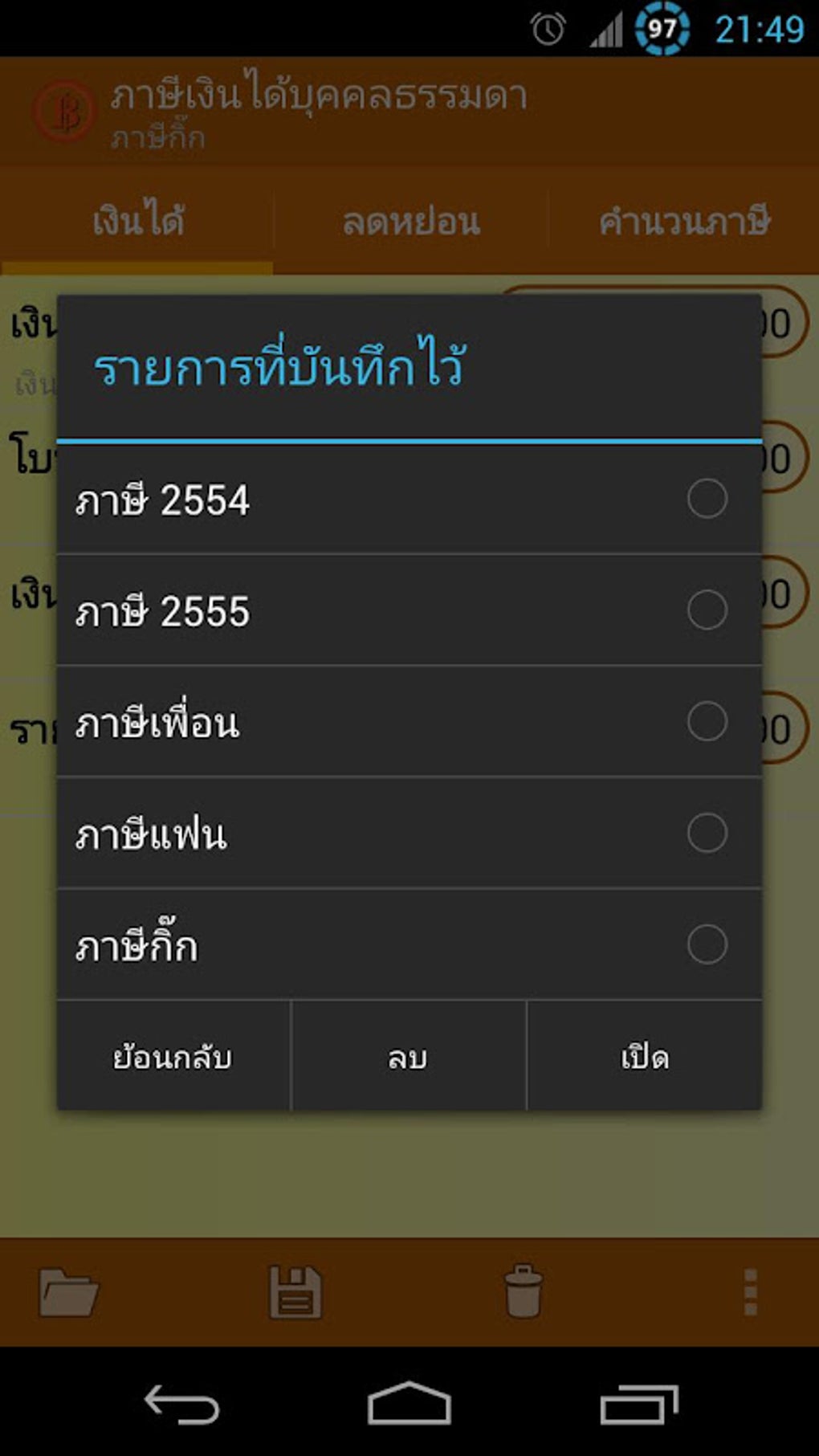Choose the ภาษีแฟน entry

click(x=408, y=833)
